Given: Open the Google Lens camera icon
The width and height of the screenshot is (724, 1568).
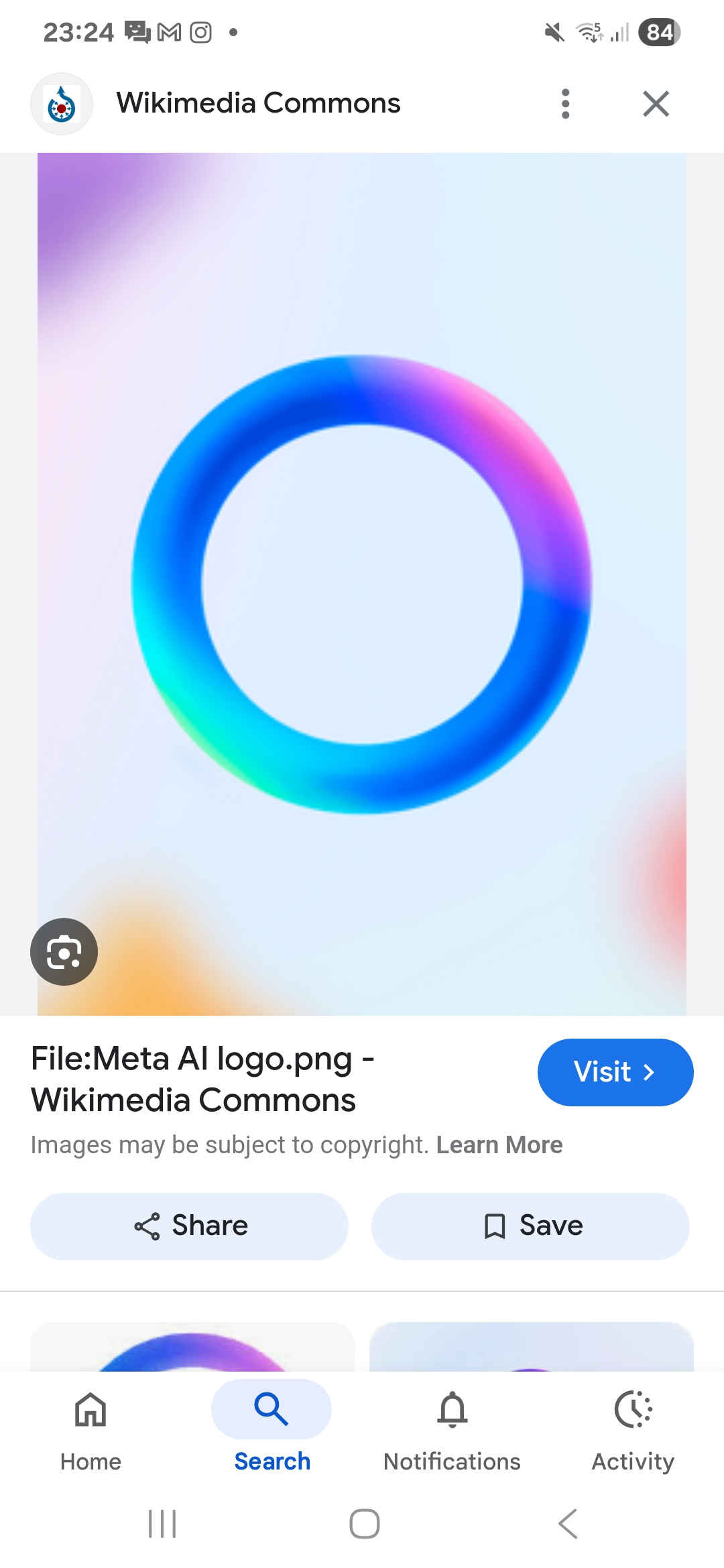Looking at the screenshot, I should click(x=64, y=952).
